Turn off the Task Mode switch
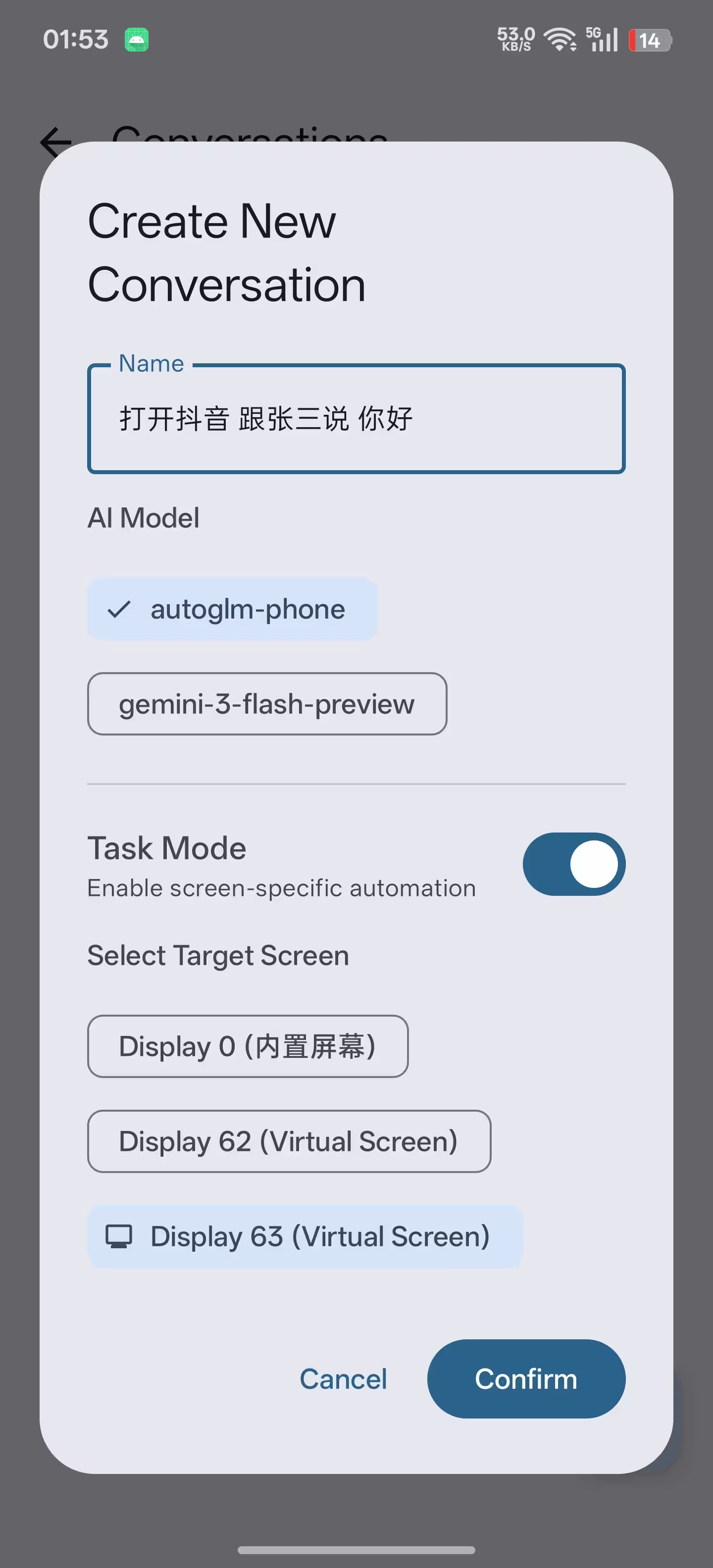 pos(573,864)
